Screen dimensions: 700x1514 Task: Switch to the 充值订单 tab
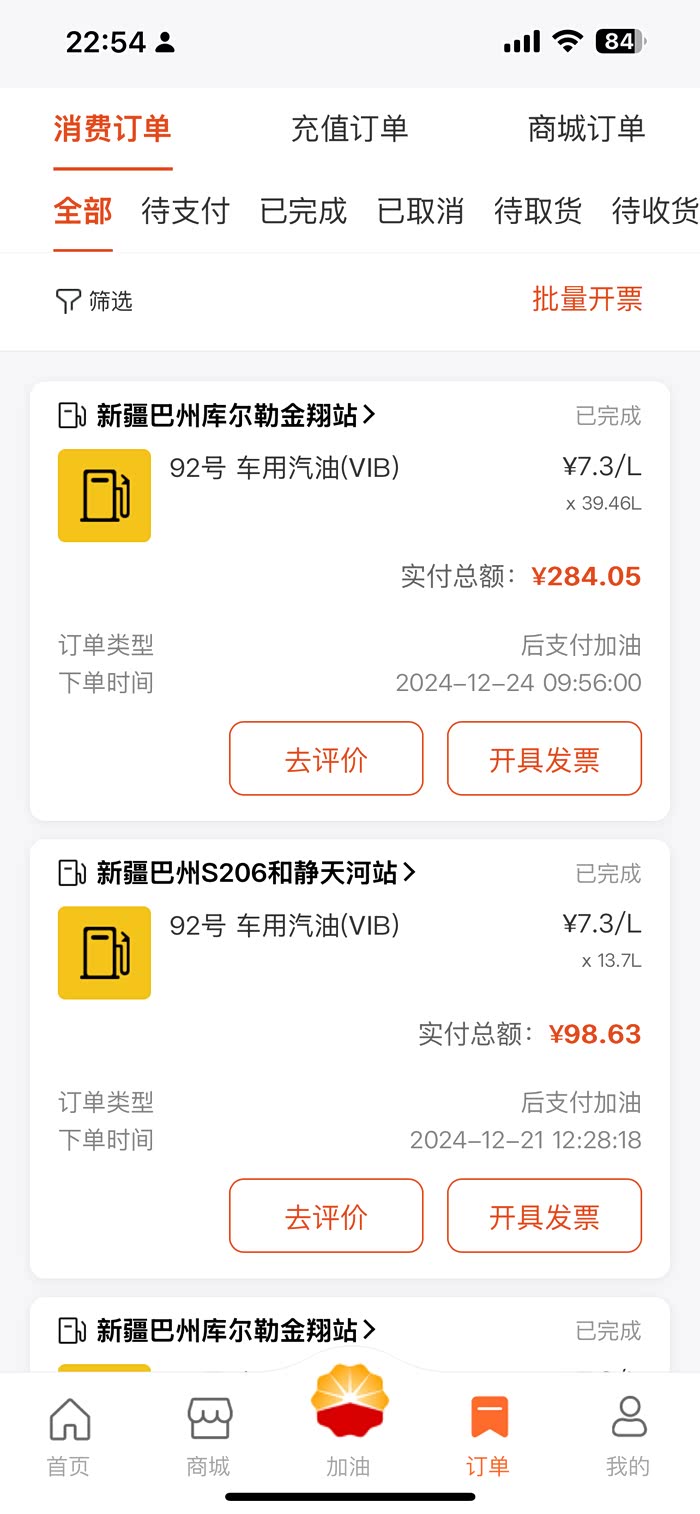pos(349,129)
